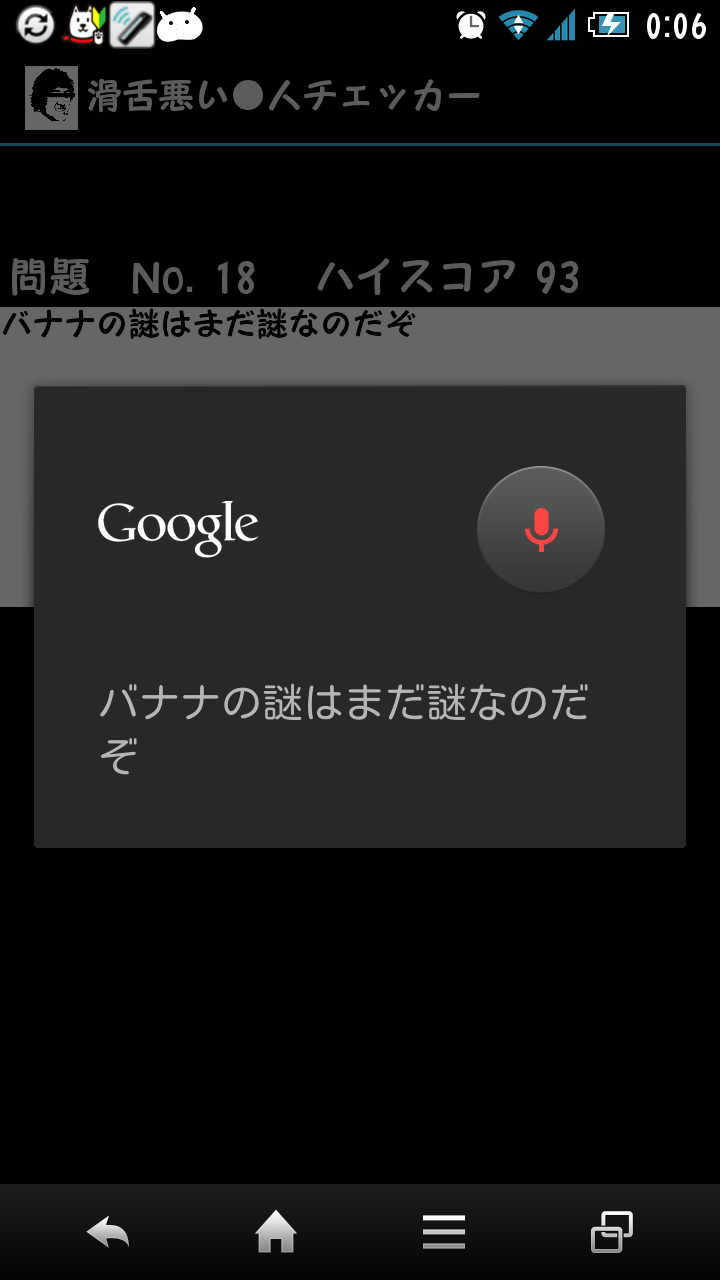Viewport: 720px width, 1280px height.
Task: Go back with the navigation back arrow
Action: (108, 1232)
